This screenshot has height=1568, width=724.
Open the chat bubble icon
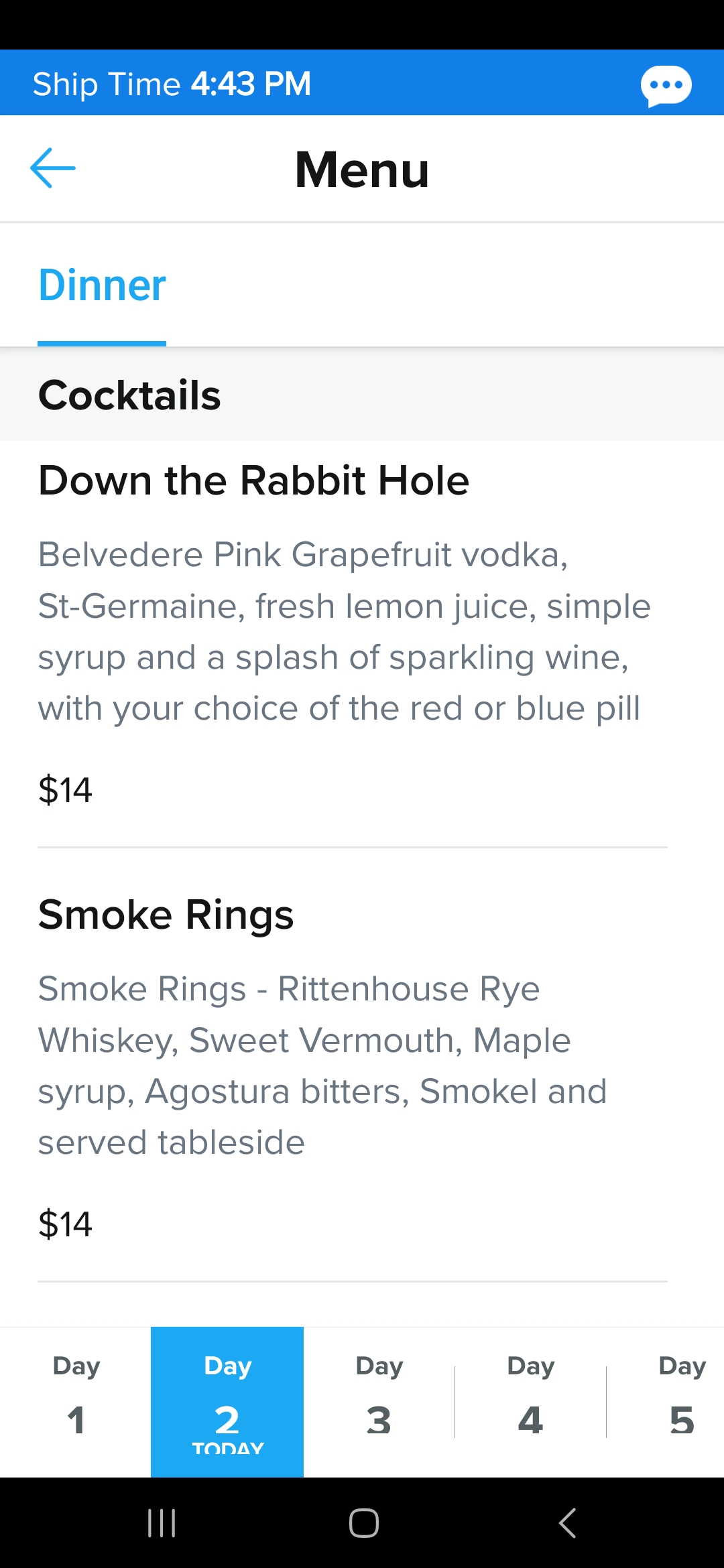click(666, 86)
